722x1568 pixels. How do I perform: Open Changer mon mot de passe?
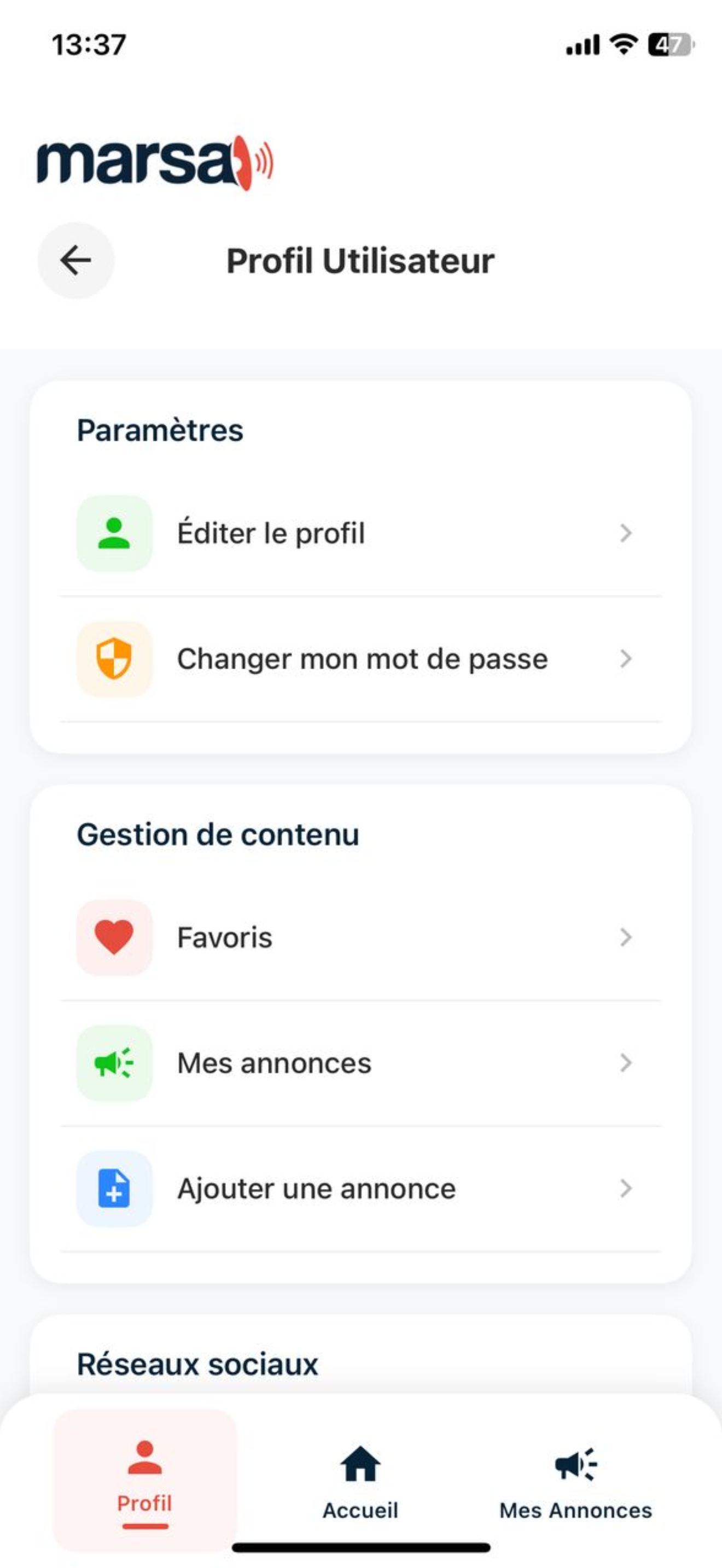pos(360,659)
